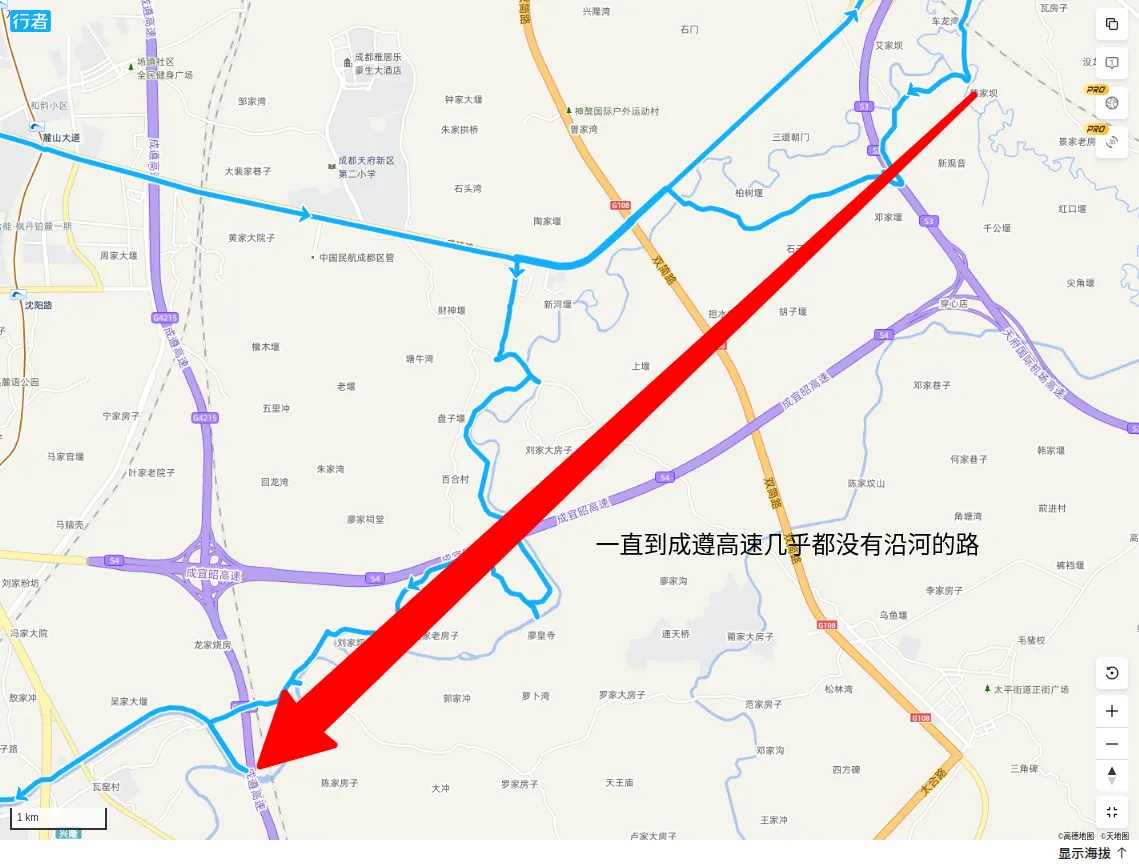The width and height of the screenshot is (1139, 867).
Task: Exit fullscreen map mode
Action: click(1112, 812)
